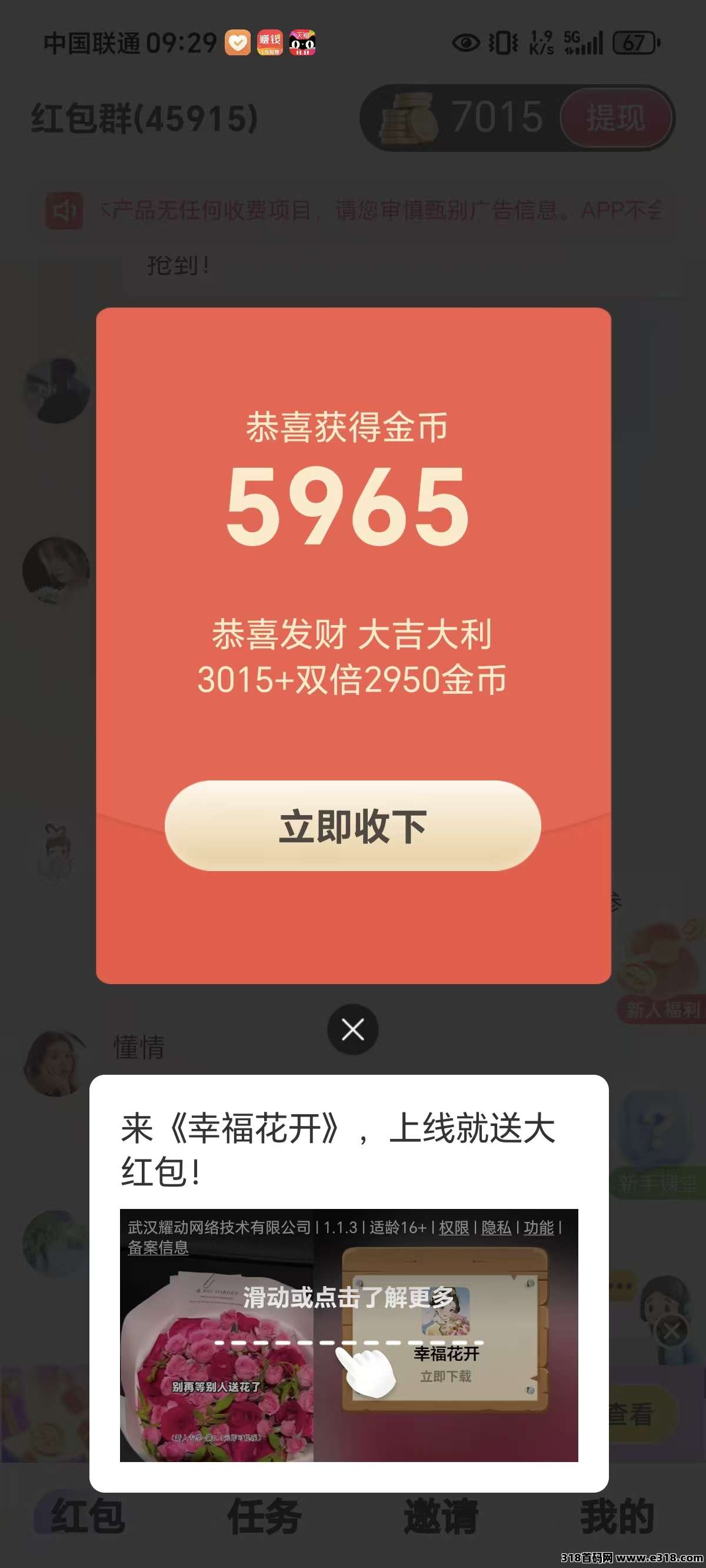Close the red packet dialog
Viewport: 706px width, 1568px height.
click(x=352, y=1029)
